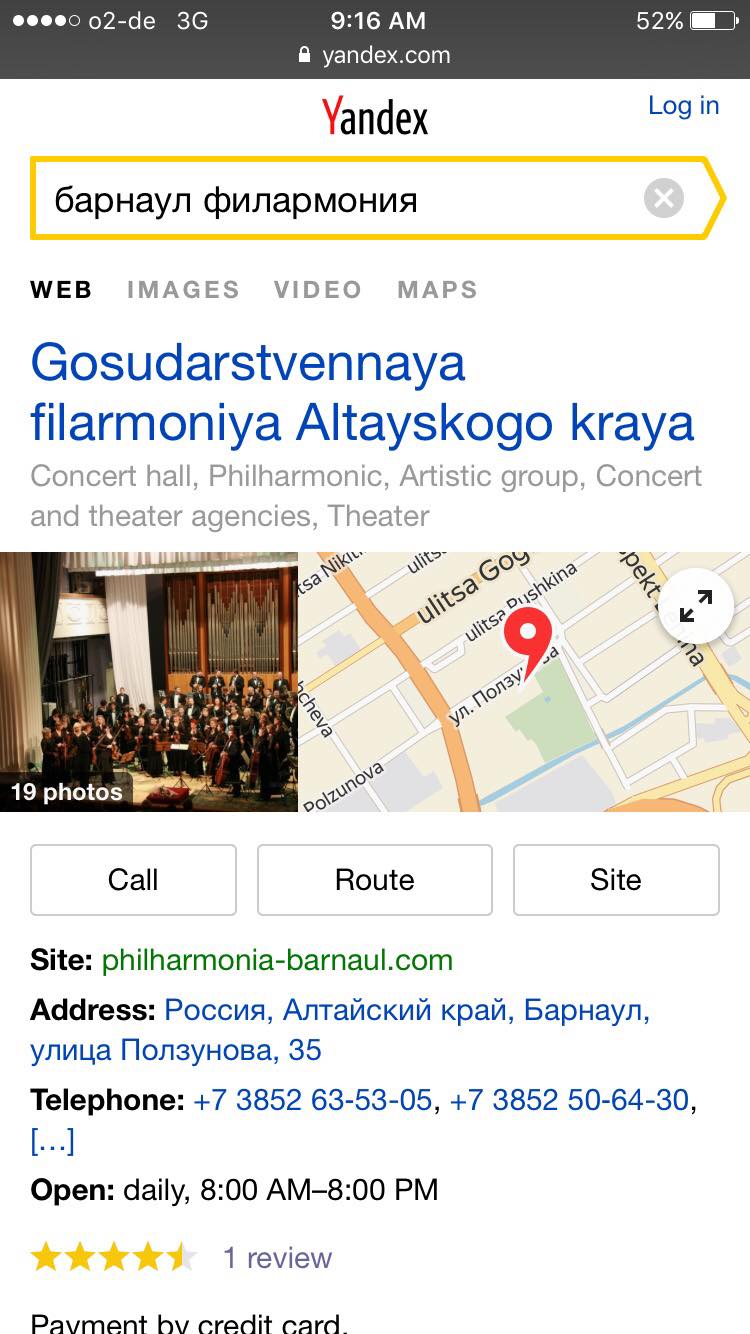The width and height of the screenshot is (750, 1334).
Task: Expand the map to full screen
Action: (696, 606)
